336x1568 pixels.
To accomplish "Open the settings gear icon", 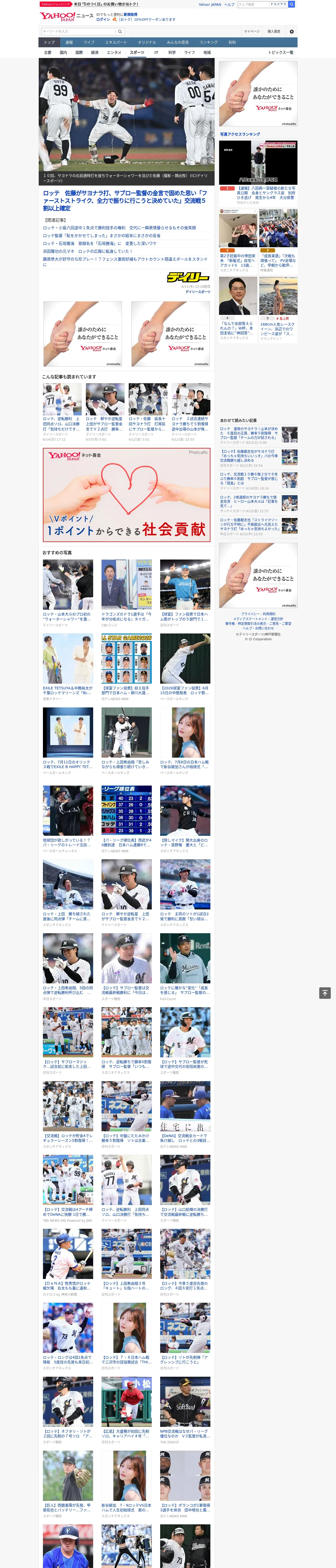I will [x=291, y=31].
